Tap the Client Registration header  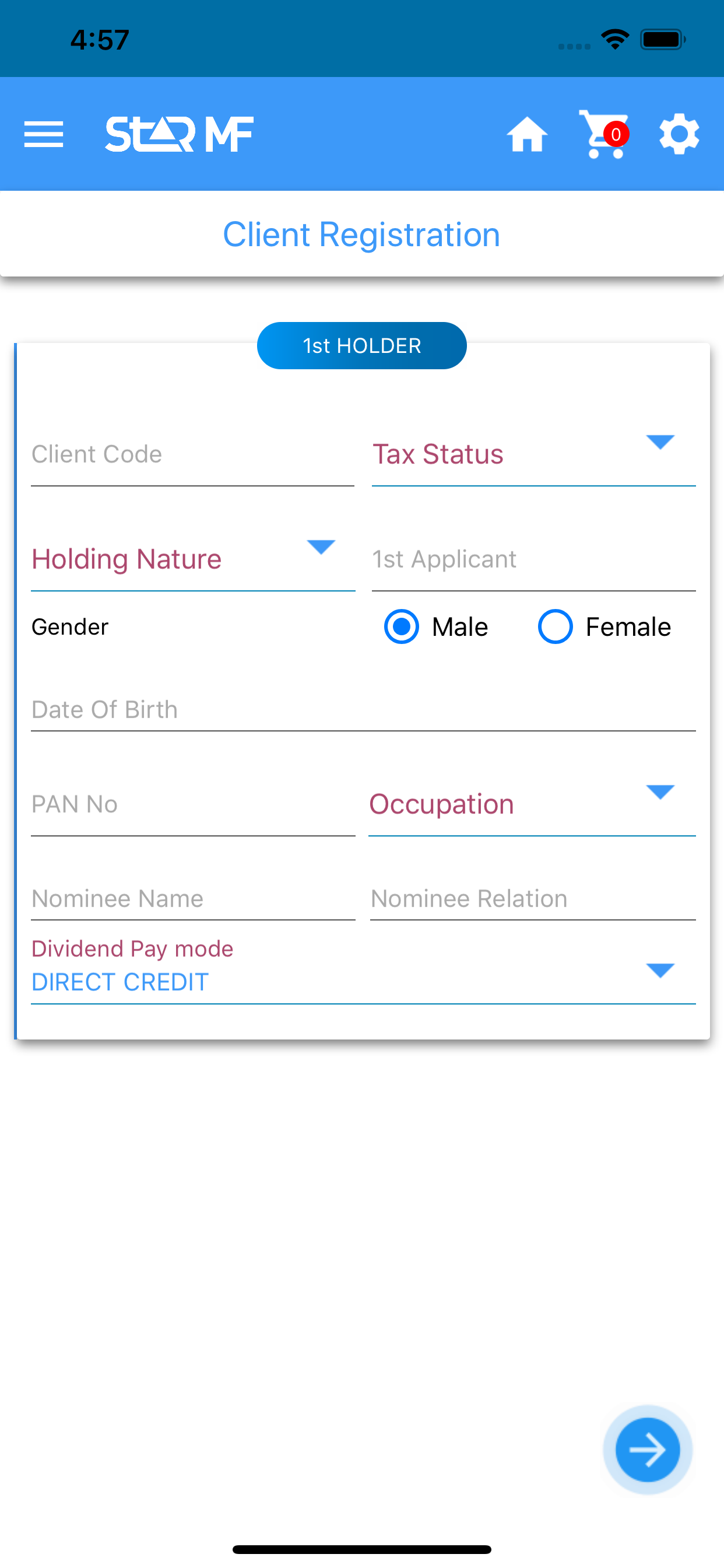coord(361,234)
